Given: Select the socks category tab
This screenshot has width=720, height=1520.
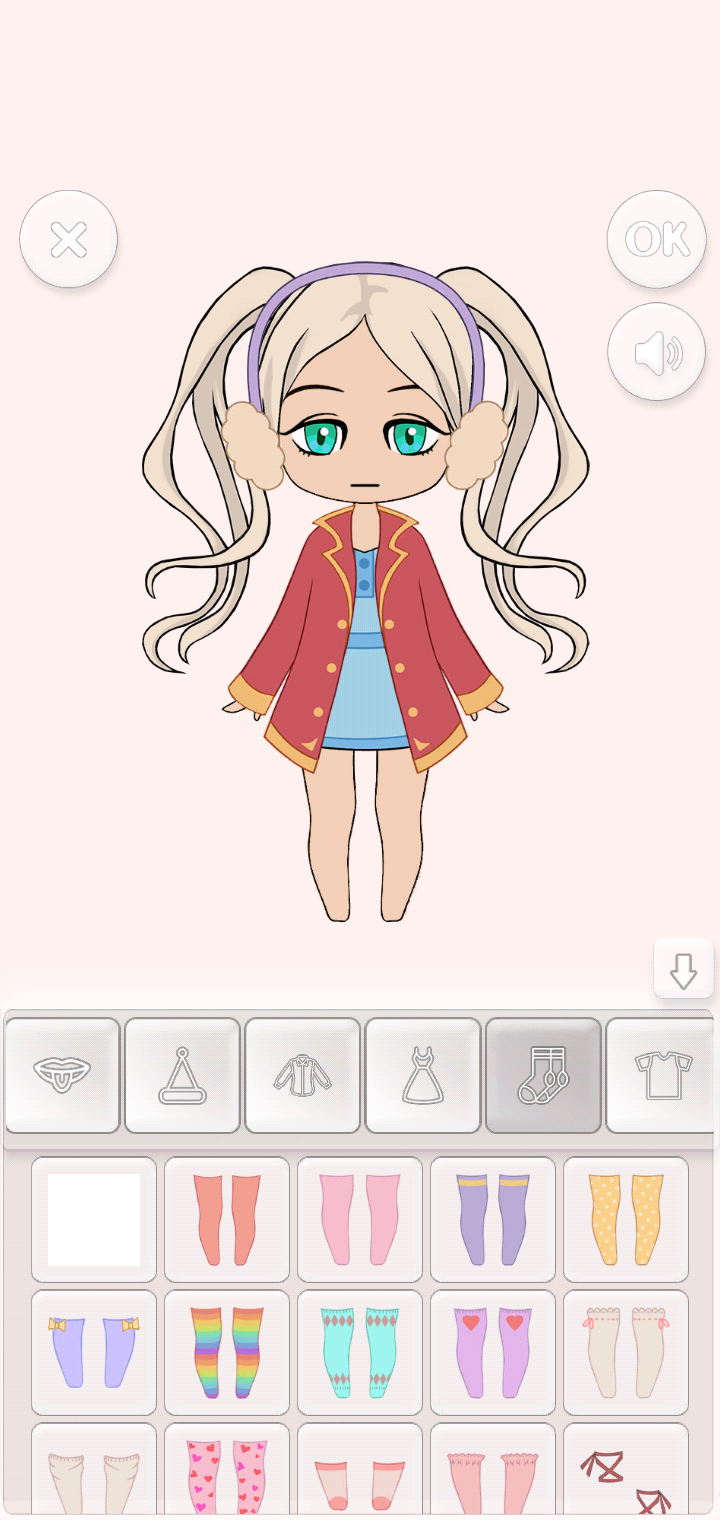Looking at the screenshot, I should [543, 1075].
